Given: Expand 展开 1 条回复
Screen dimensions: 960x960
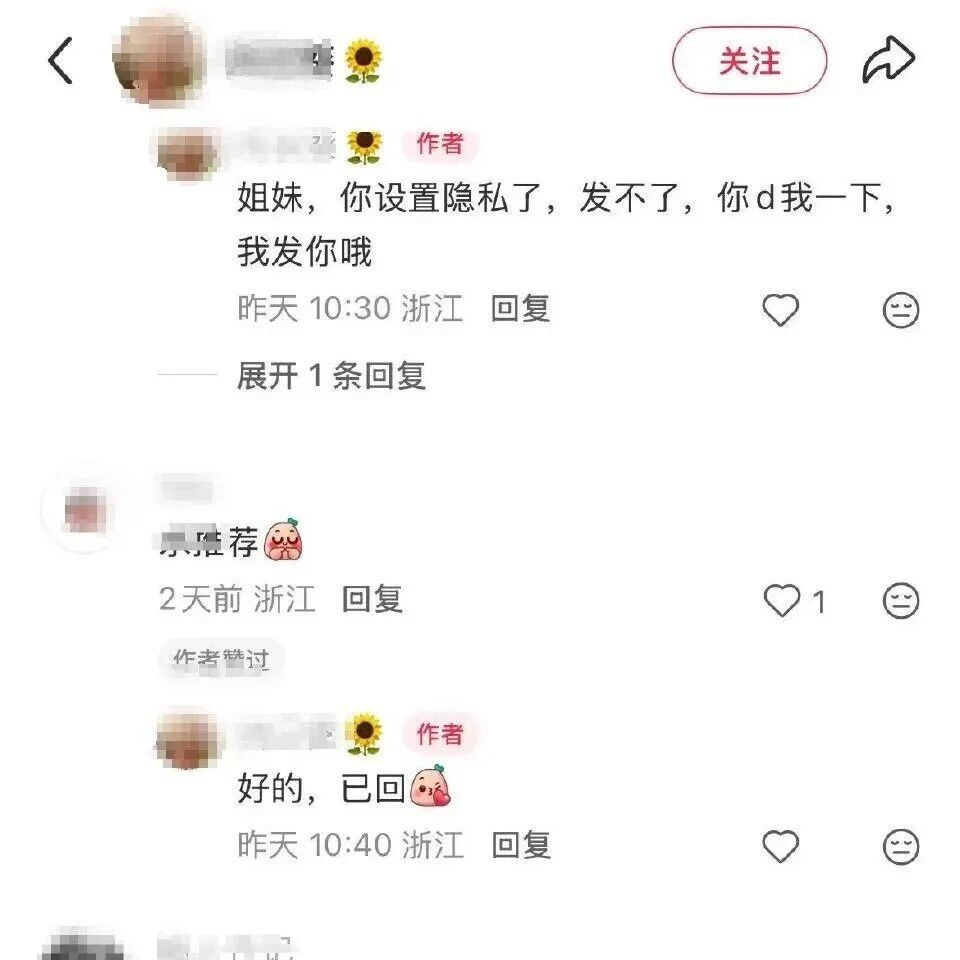Looking at the screenshot, I should tap(331, 375).
